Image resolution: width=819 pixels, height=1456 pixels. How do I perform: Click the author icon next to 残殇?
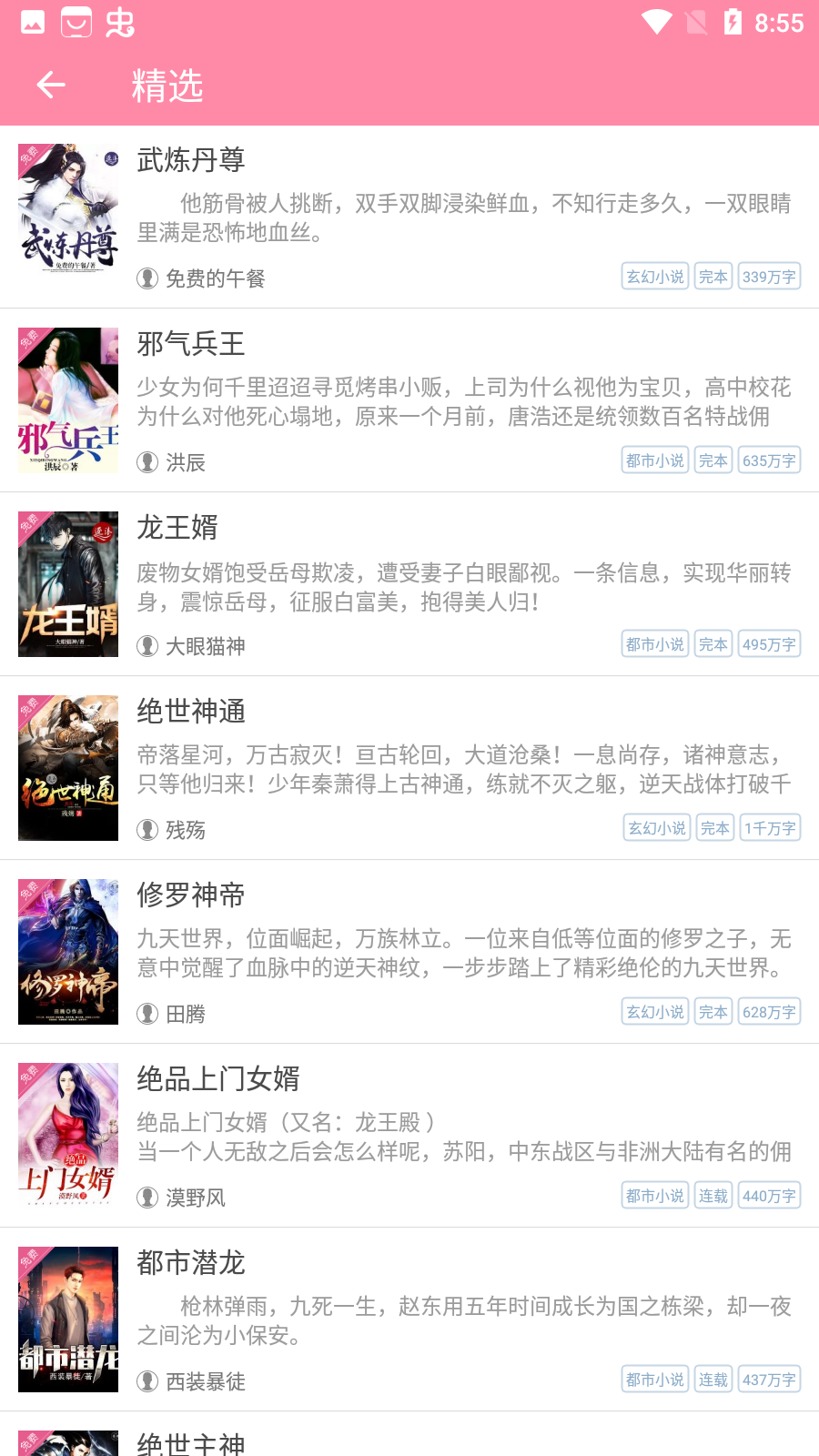pos(147,830)
